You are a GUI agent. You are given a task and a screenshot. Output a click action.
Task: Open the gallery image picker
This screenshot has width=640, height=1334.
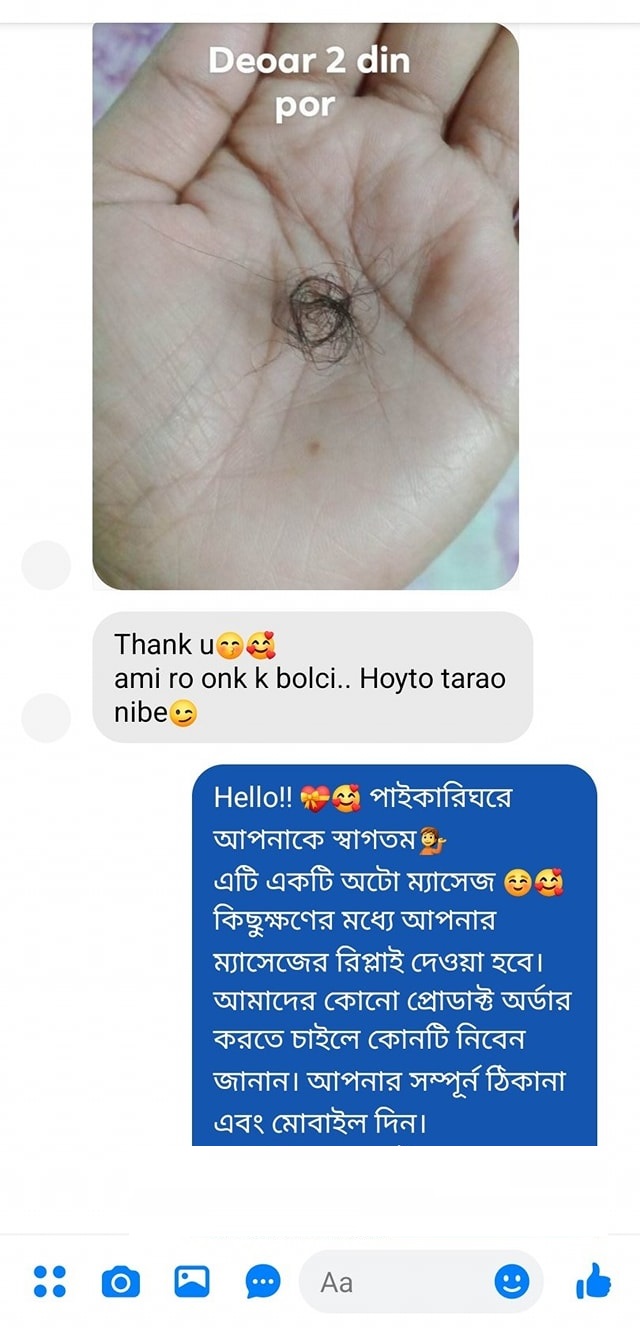192,1281
